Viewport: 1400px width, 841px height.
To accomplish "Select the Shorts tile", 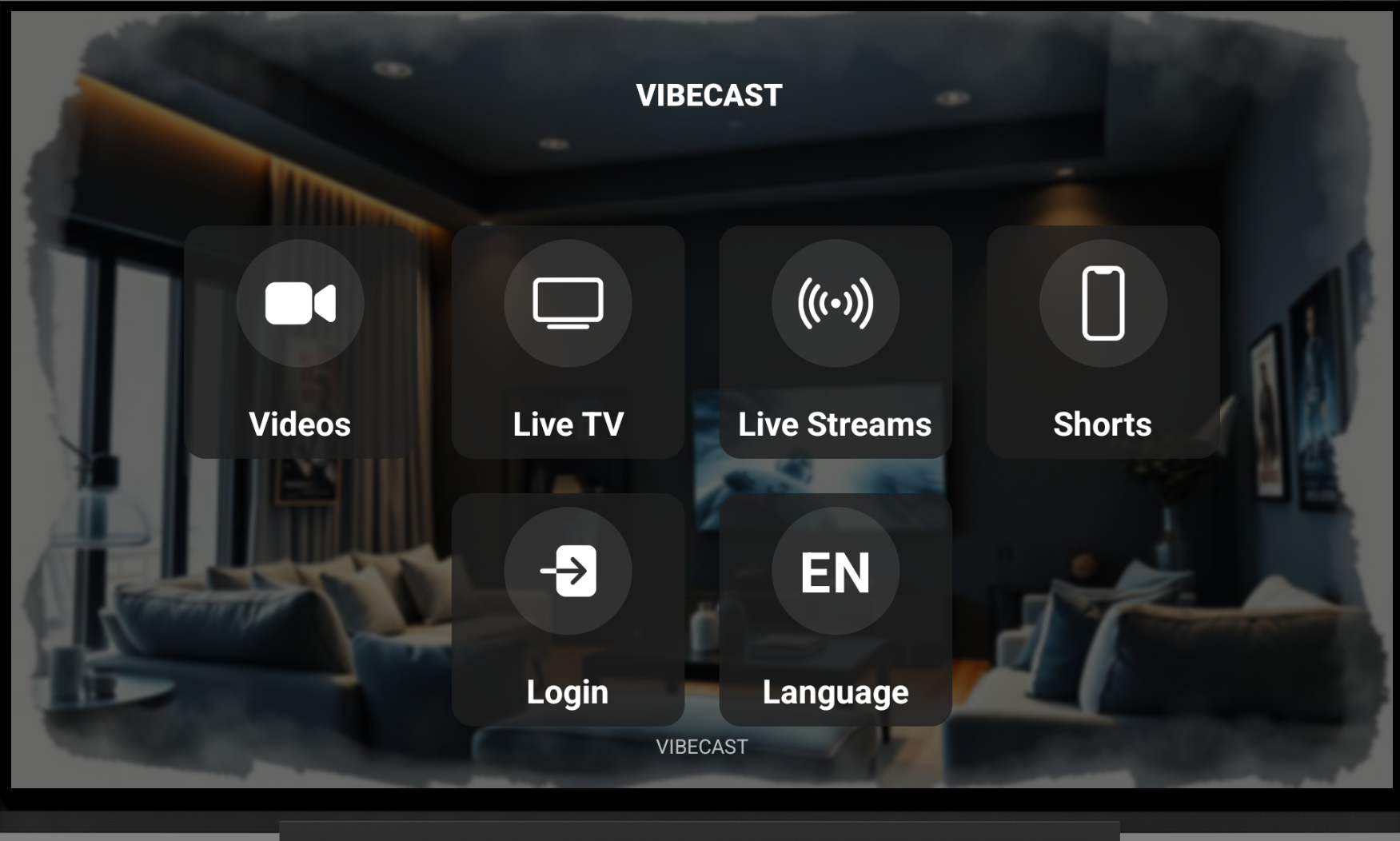I will (x=1103, y=342).
